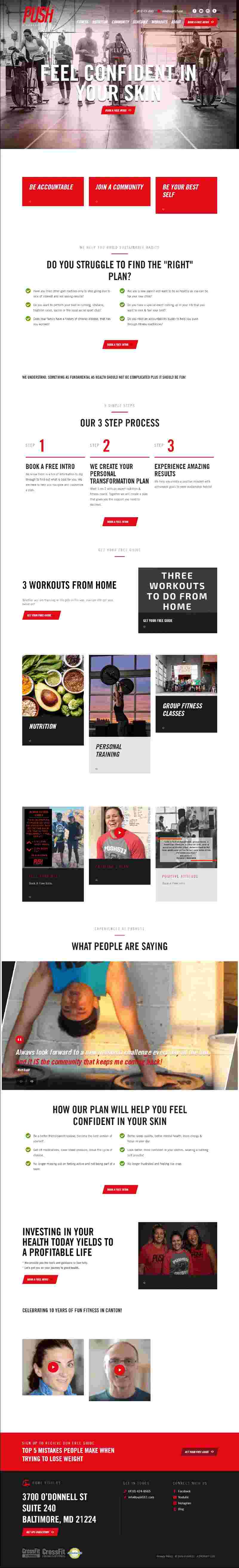Tap Get Your Free Guide under 3 Workouts

40,616
